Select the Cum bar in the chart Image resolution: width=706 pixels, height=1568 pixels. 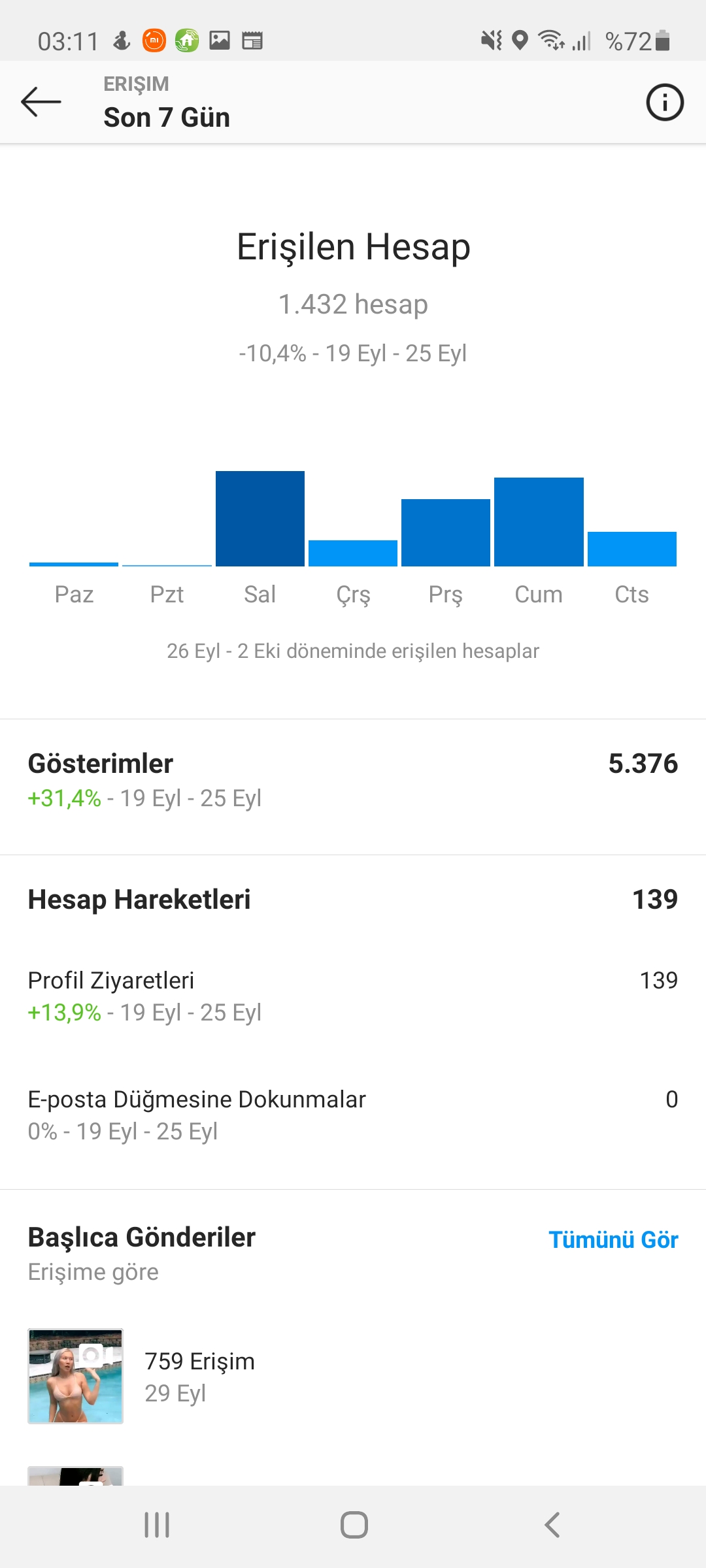[539, 521]
